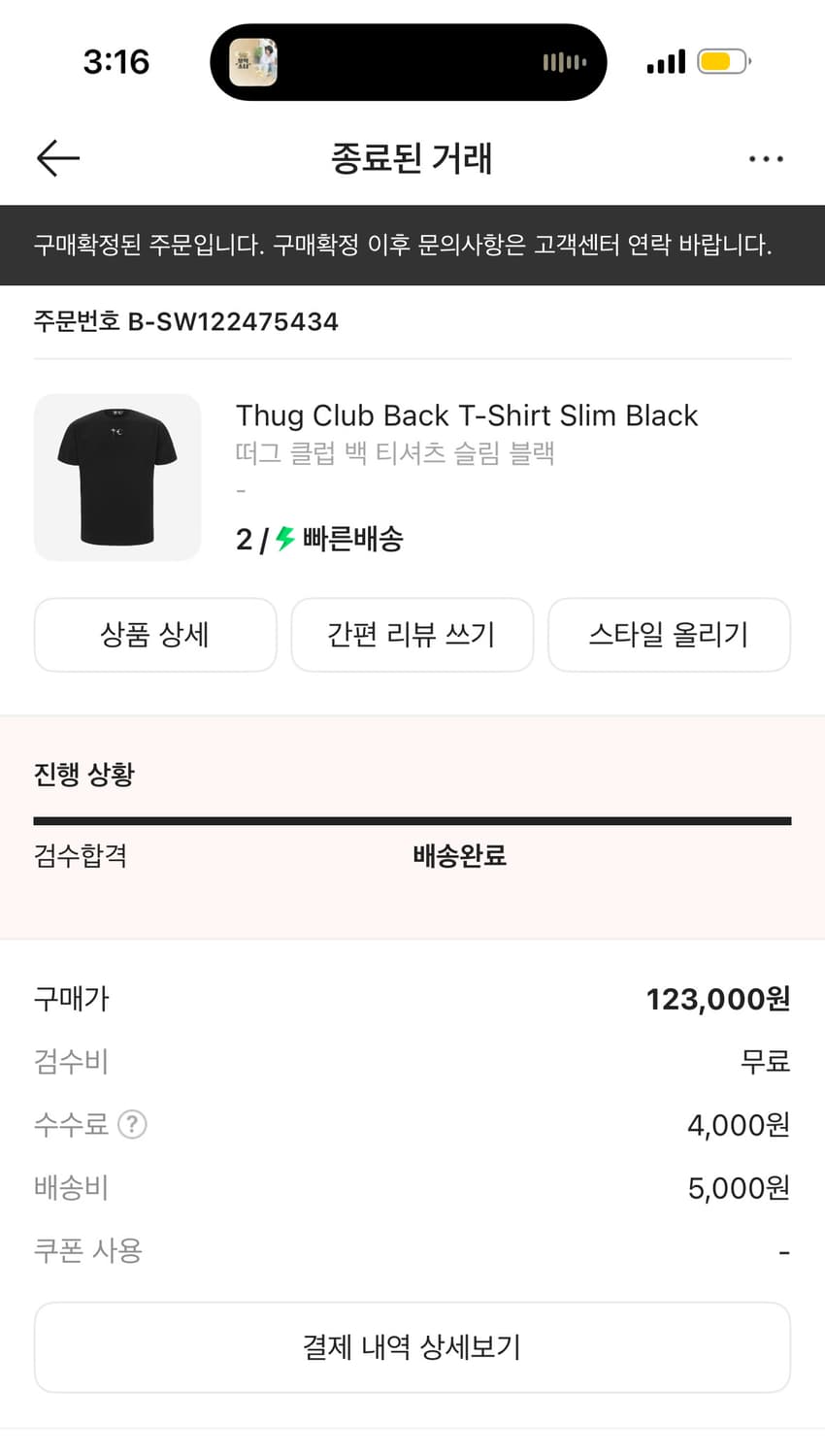Click the Thug Club T-Shirt product name
Screen dimensions: 825x1456
coord(467,415)
